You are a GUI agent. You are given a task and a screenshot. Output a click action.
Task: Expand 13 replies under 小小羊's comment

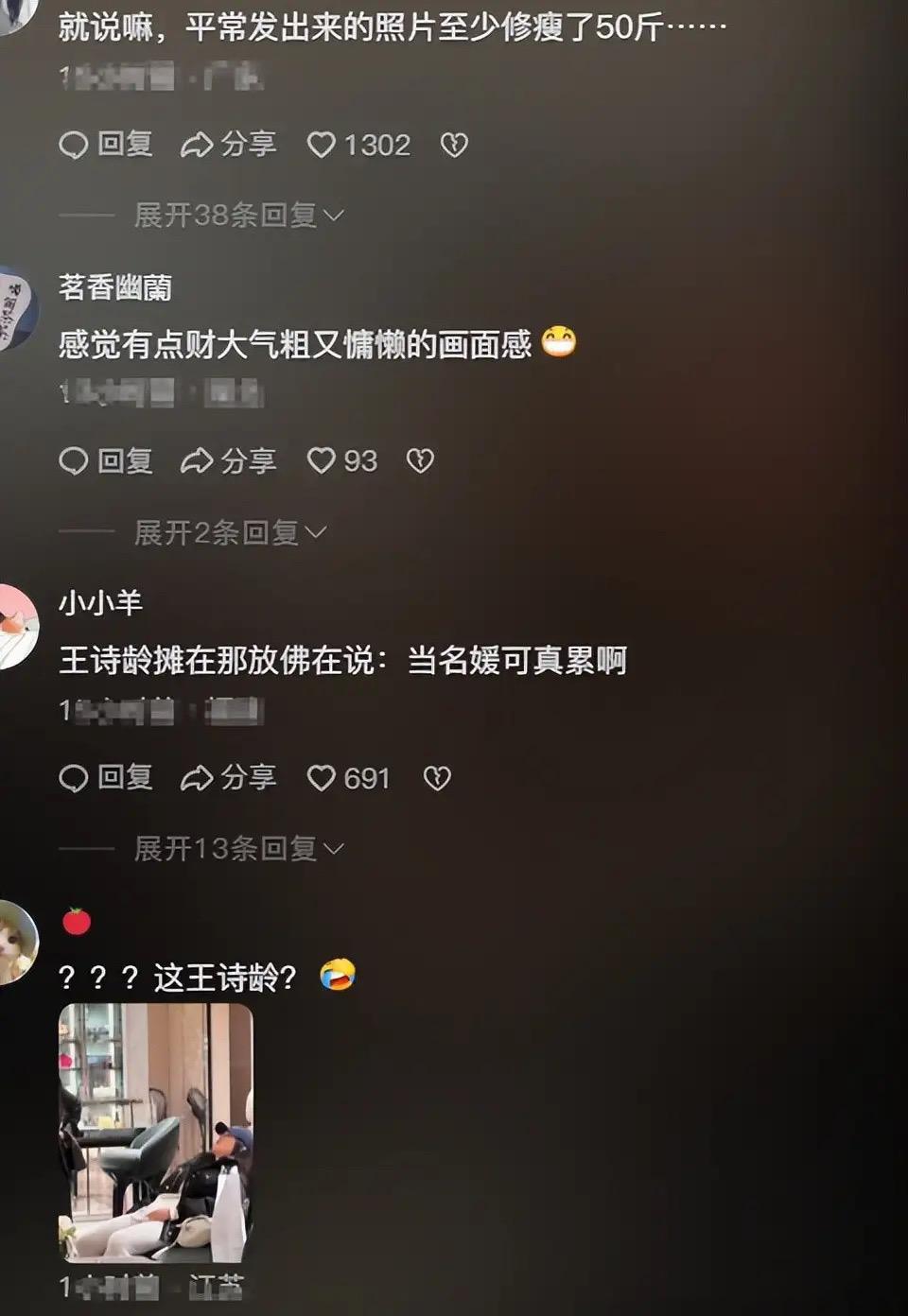pos(238,849)
